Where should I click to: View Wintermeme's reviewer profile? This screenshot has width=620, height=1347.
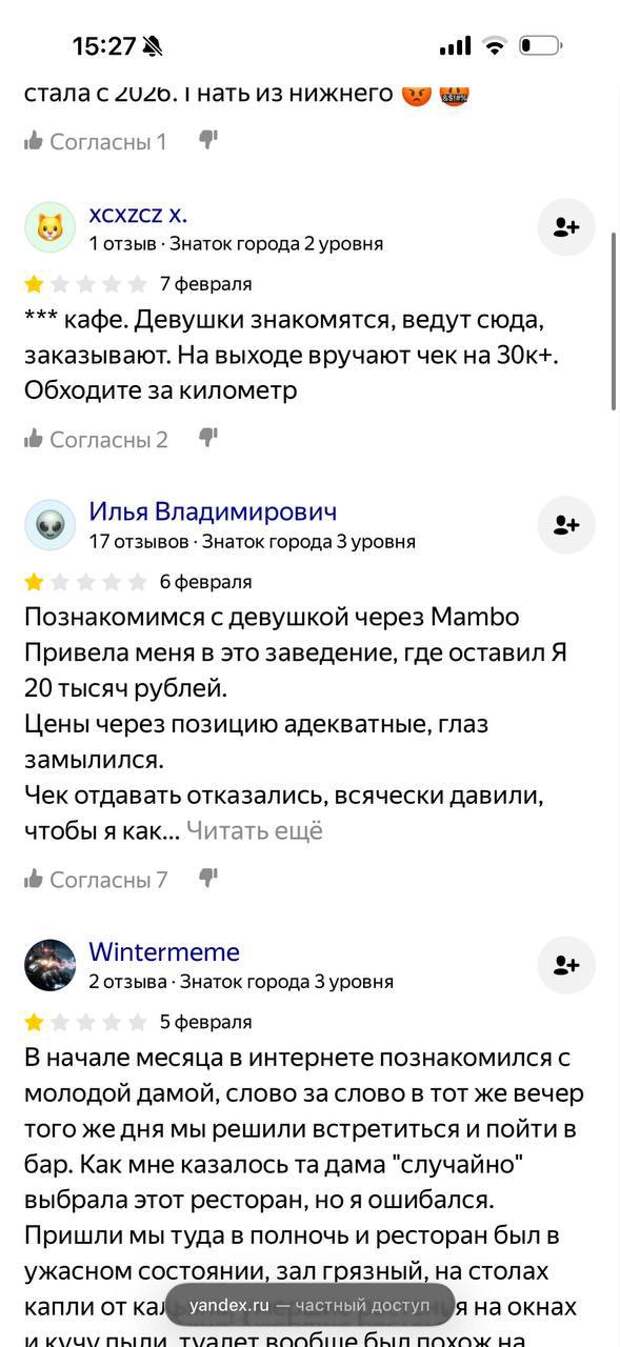(164, 952)
